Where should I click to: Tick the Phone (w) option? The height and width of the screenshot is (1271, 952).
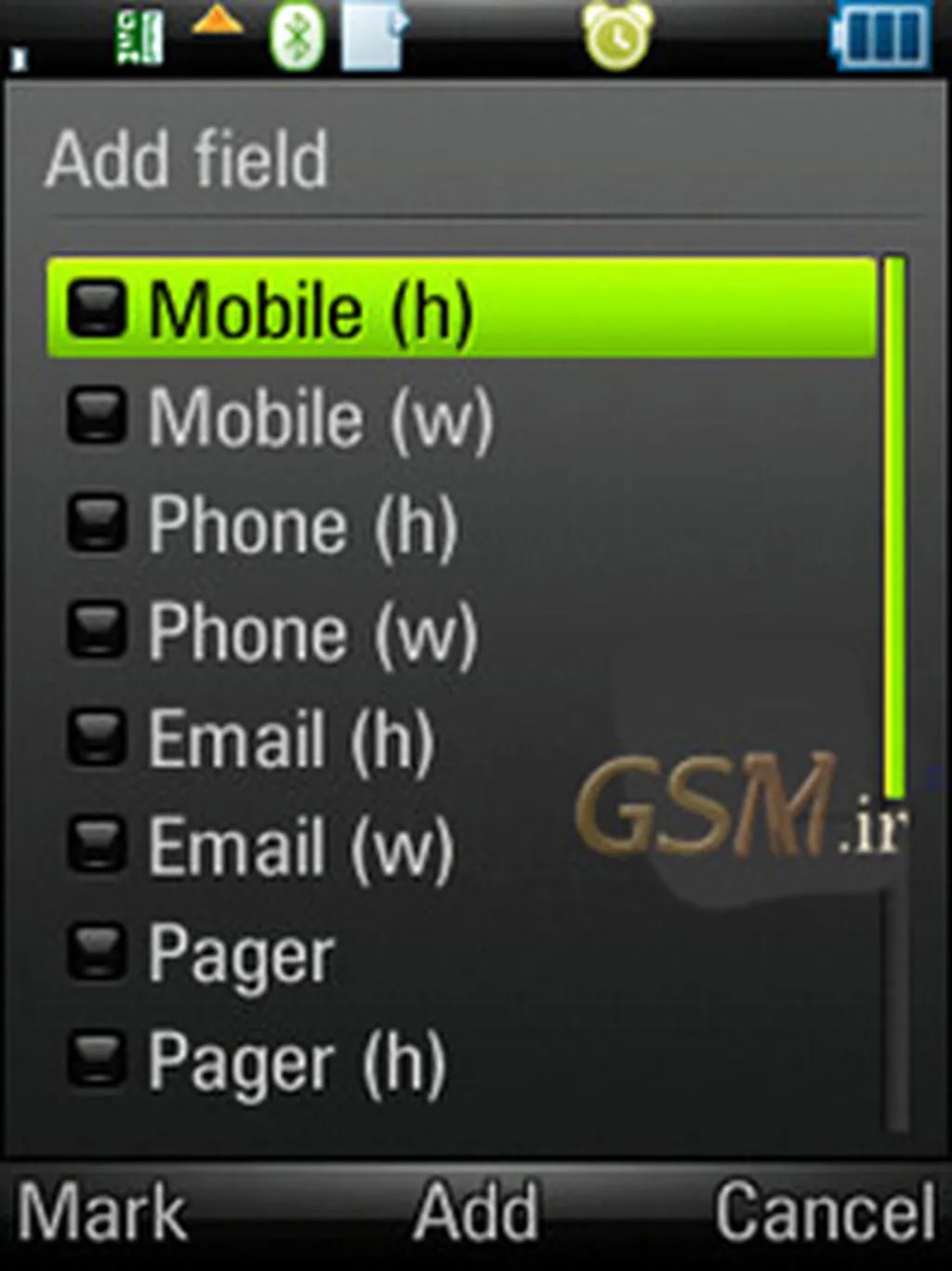[x=97, y=630]
